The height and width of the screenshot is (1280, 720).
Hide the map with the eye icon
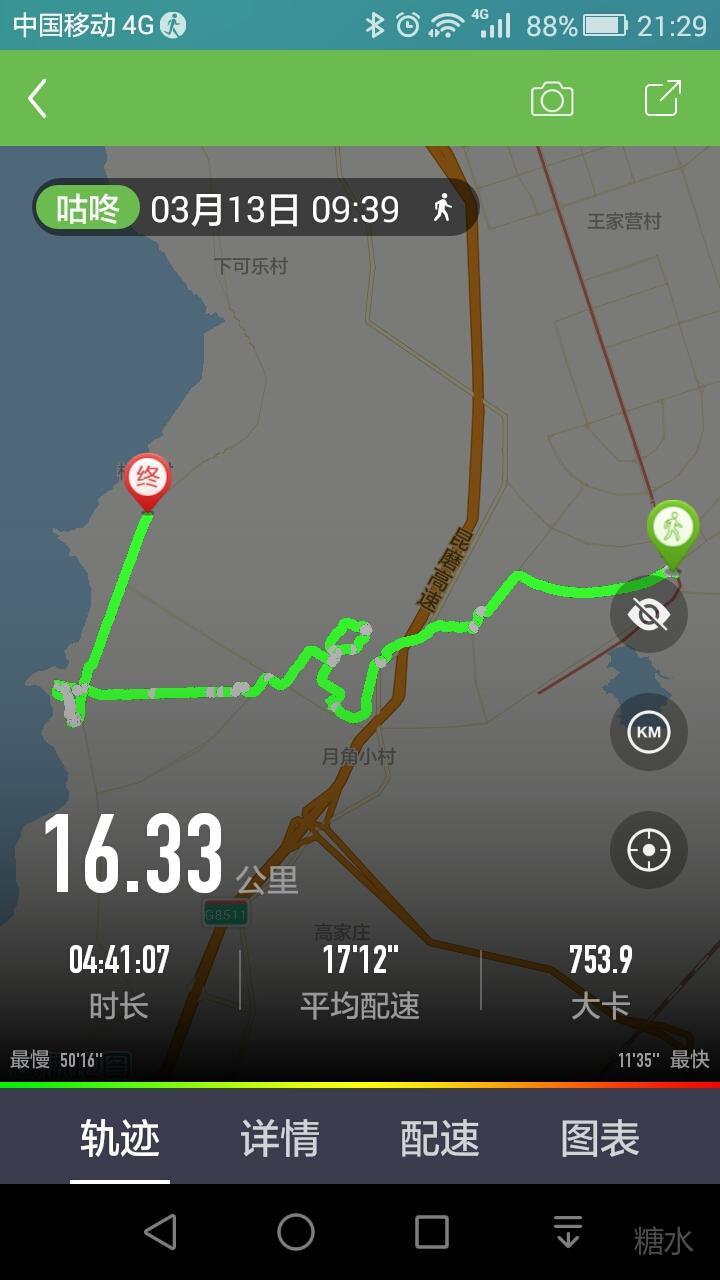coord(648,615)
